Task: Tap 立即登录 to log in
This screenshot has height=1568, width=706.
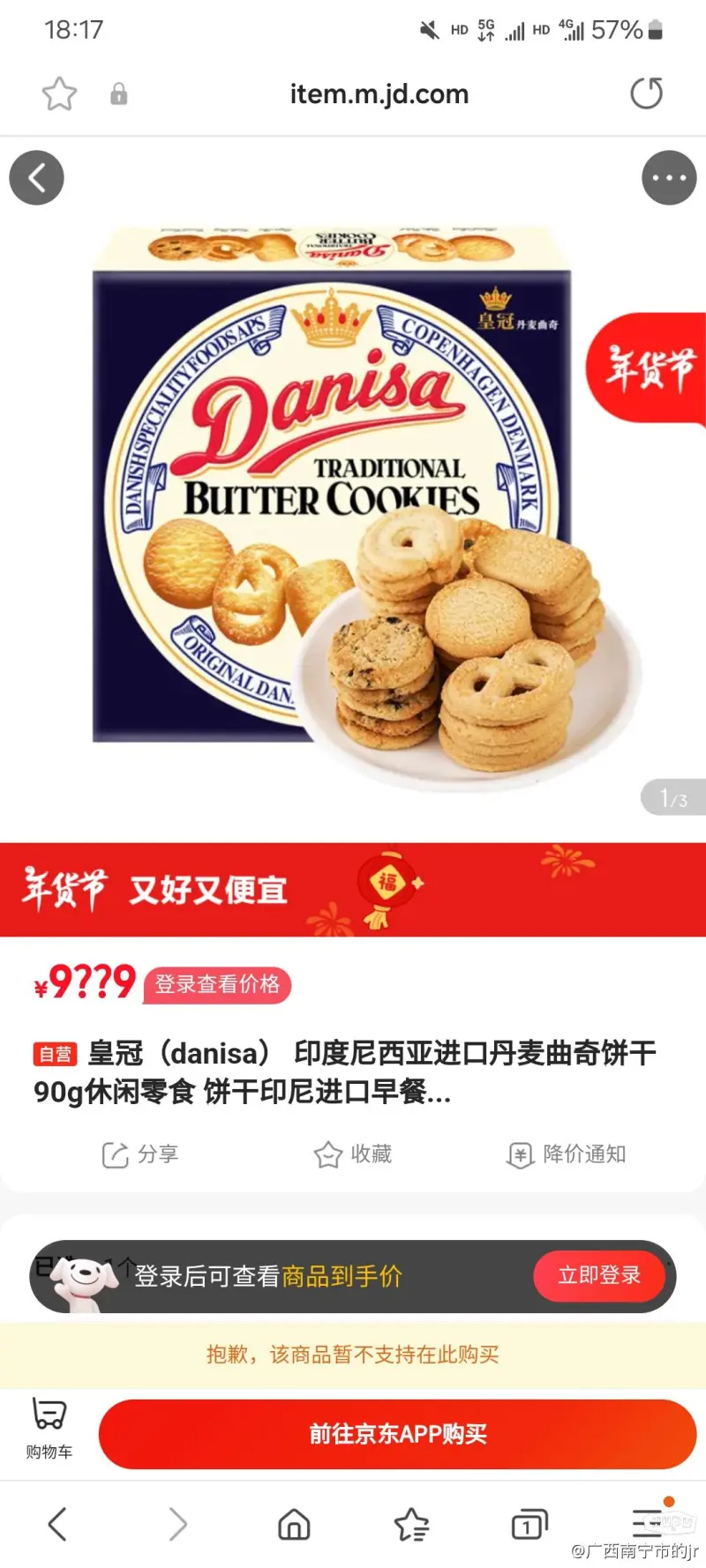Action: 599,1275
